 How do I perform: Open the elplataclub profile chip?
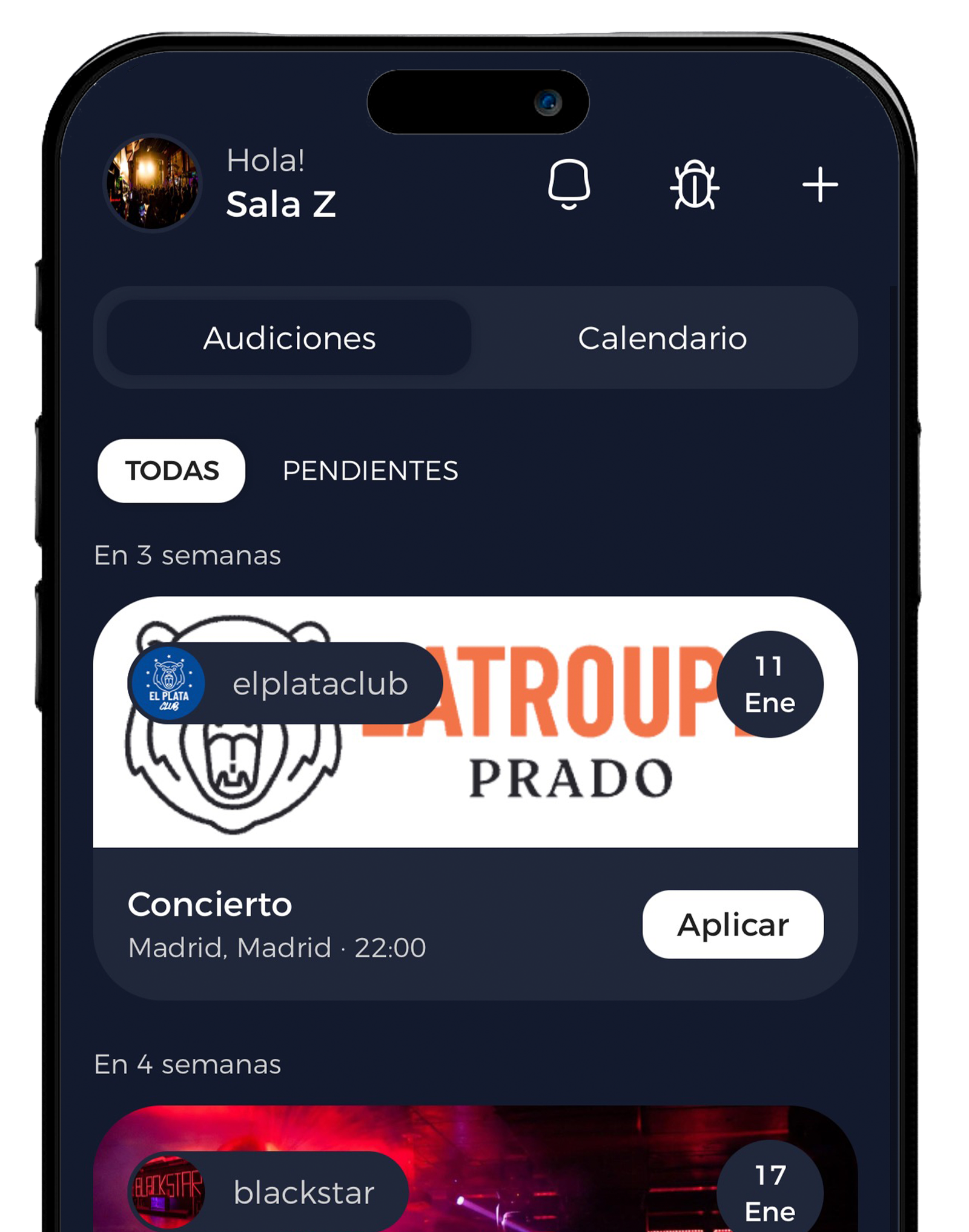pyautogui.click(x=285, y=684)
